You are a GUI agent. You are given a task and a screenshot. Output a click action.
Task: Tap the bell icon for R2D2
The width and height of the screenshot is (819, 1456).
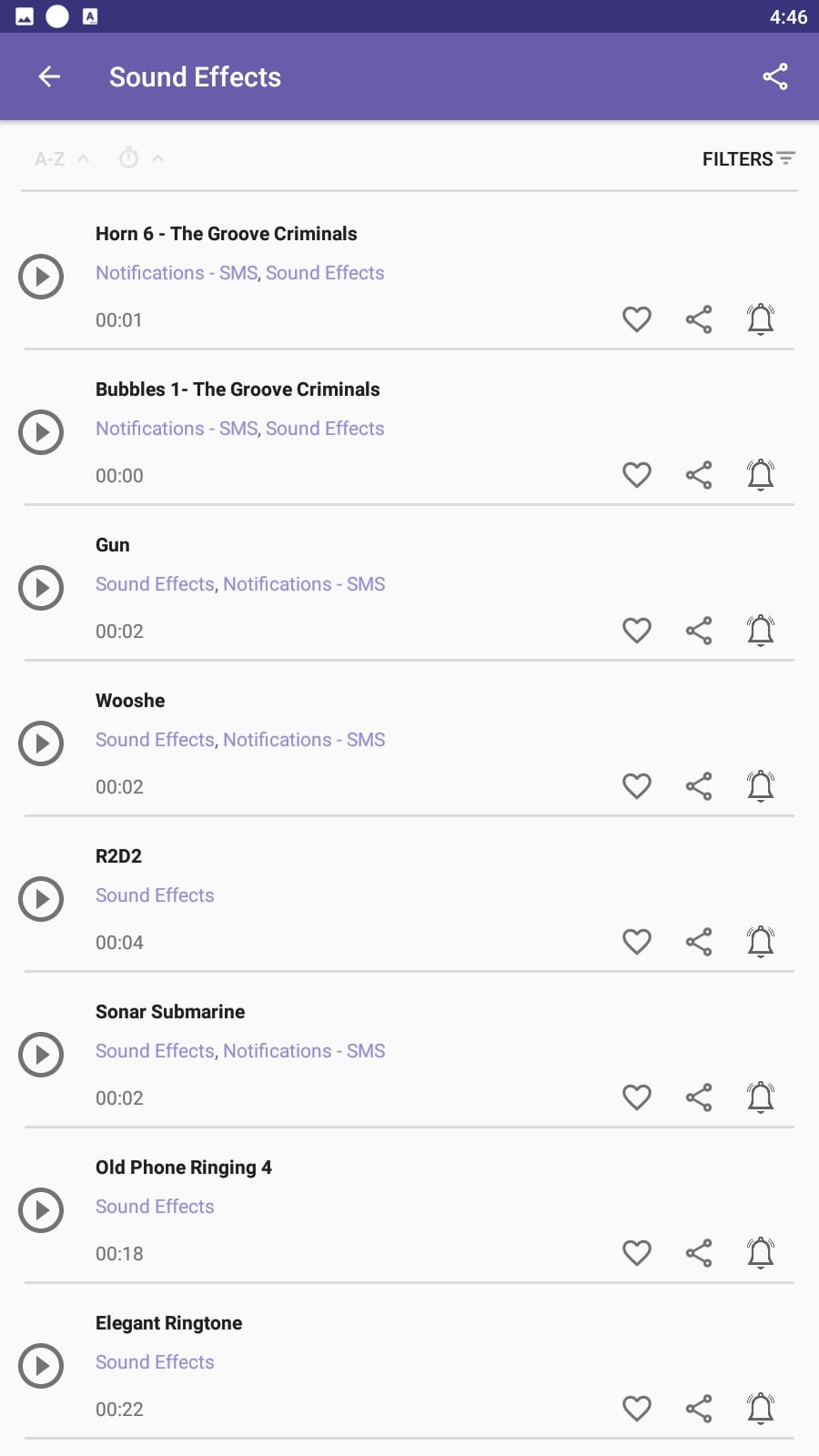point(761,942)
